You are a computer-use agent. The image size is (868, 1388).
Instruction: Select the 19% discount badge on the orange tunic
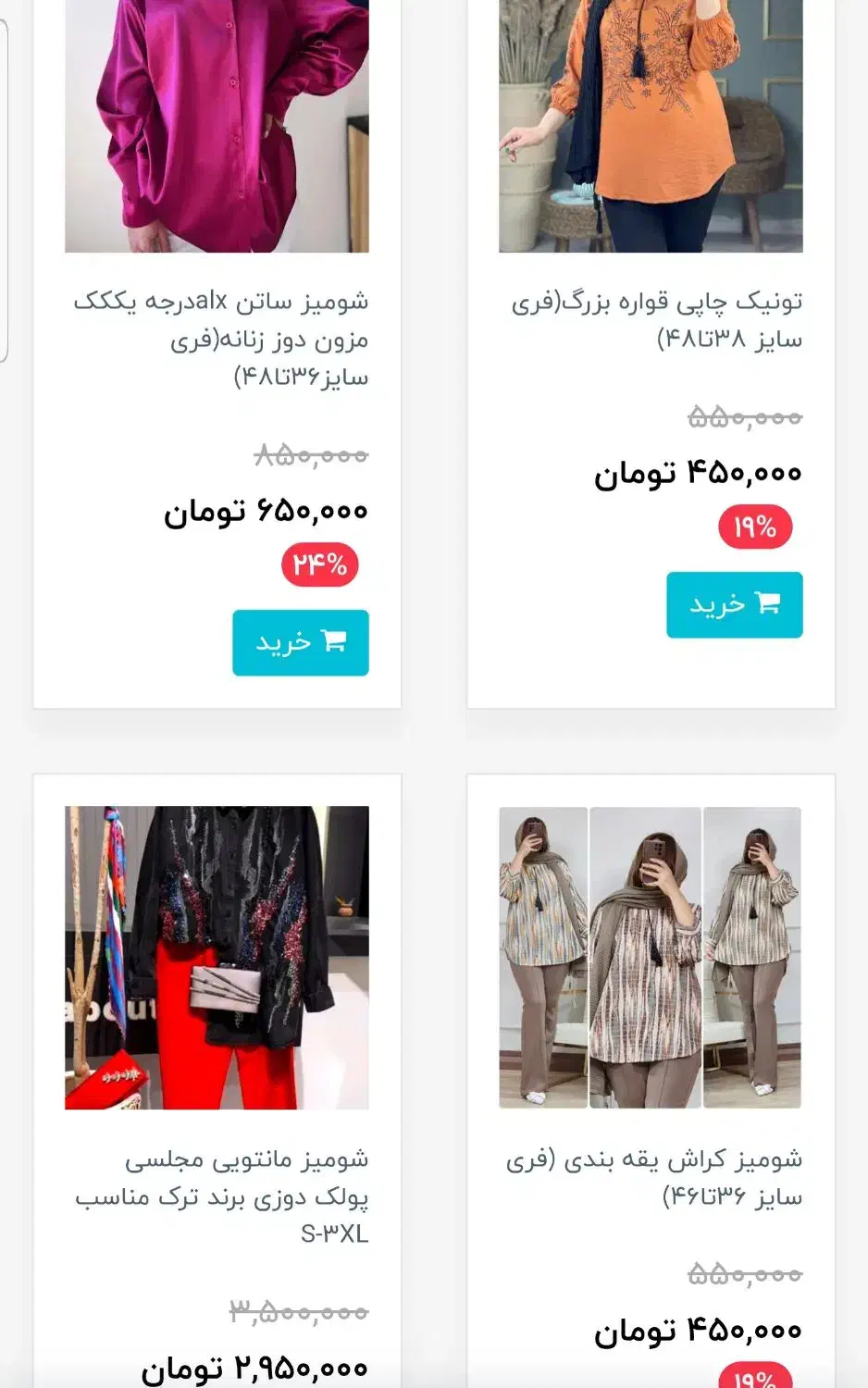[x=754, y=527]
